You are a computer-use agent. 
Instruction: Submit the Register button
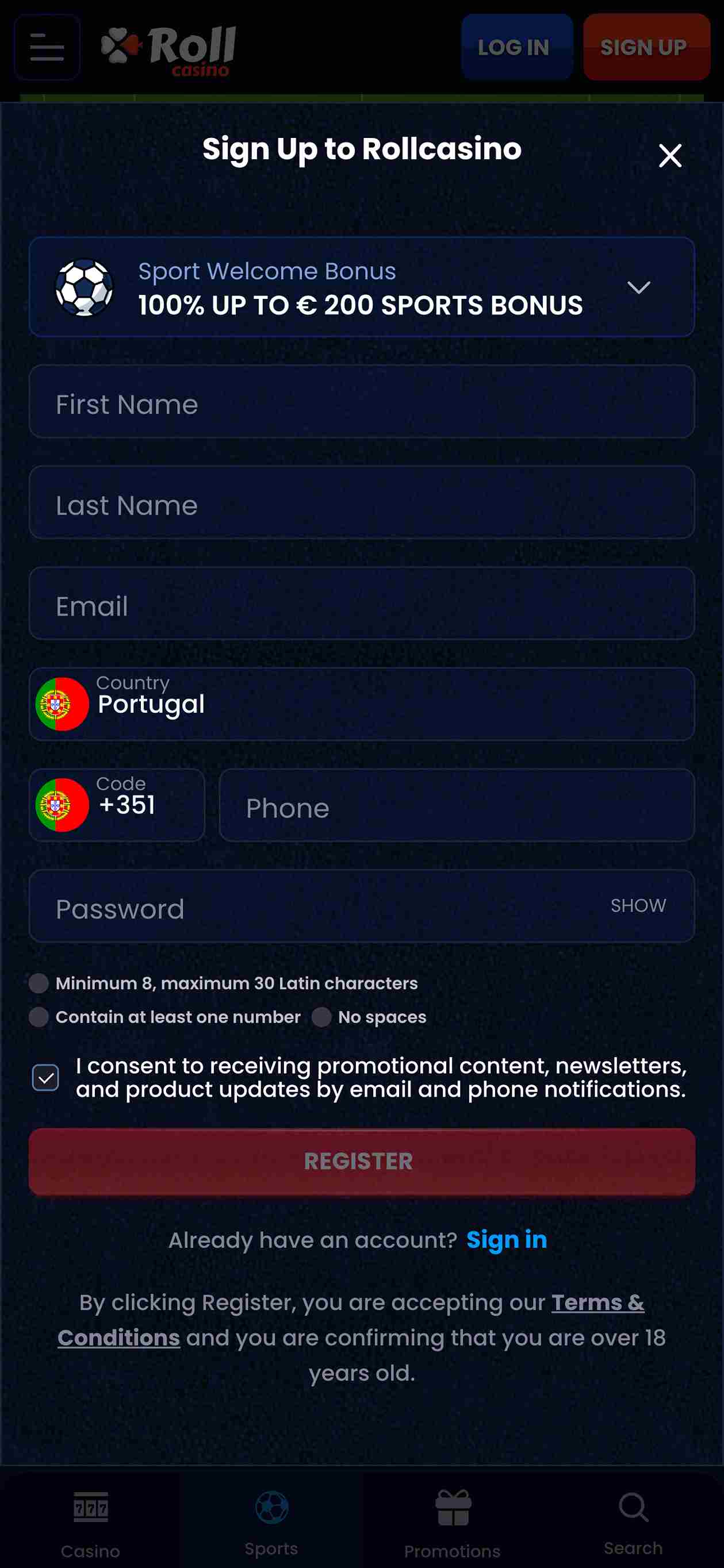pyautogui.click(x=362, y=1162)
